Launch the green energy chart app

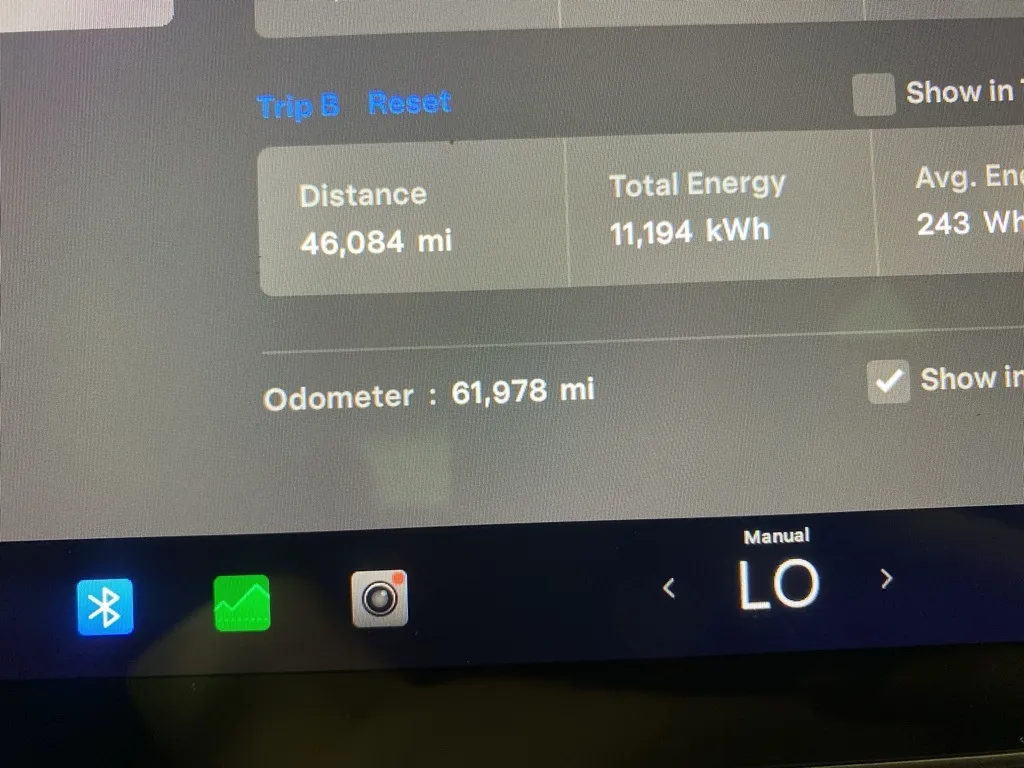click(242, 603)
